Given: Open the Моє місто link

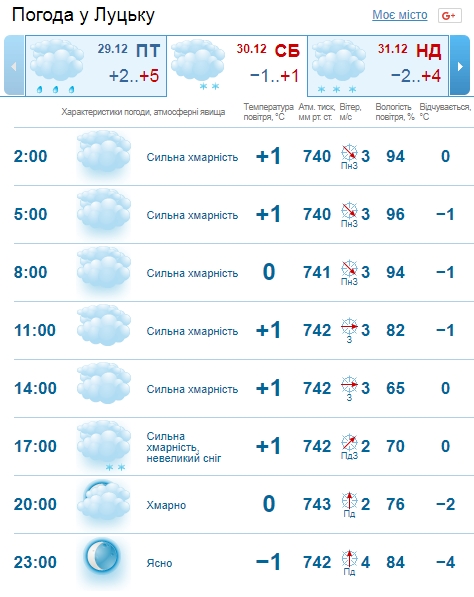Looking at the screenshot, I should coord(399,15).
